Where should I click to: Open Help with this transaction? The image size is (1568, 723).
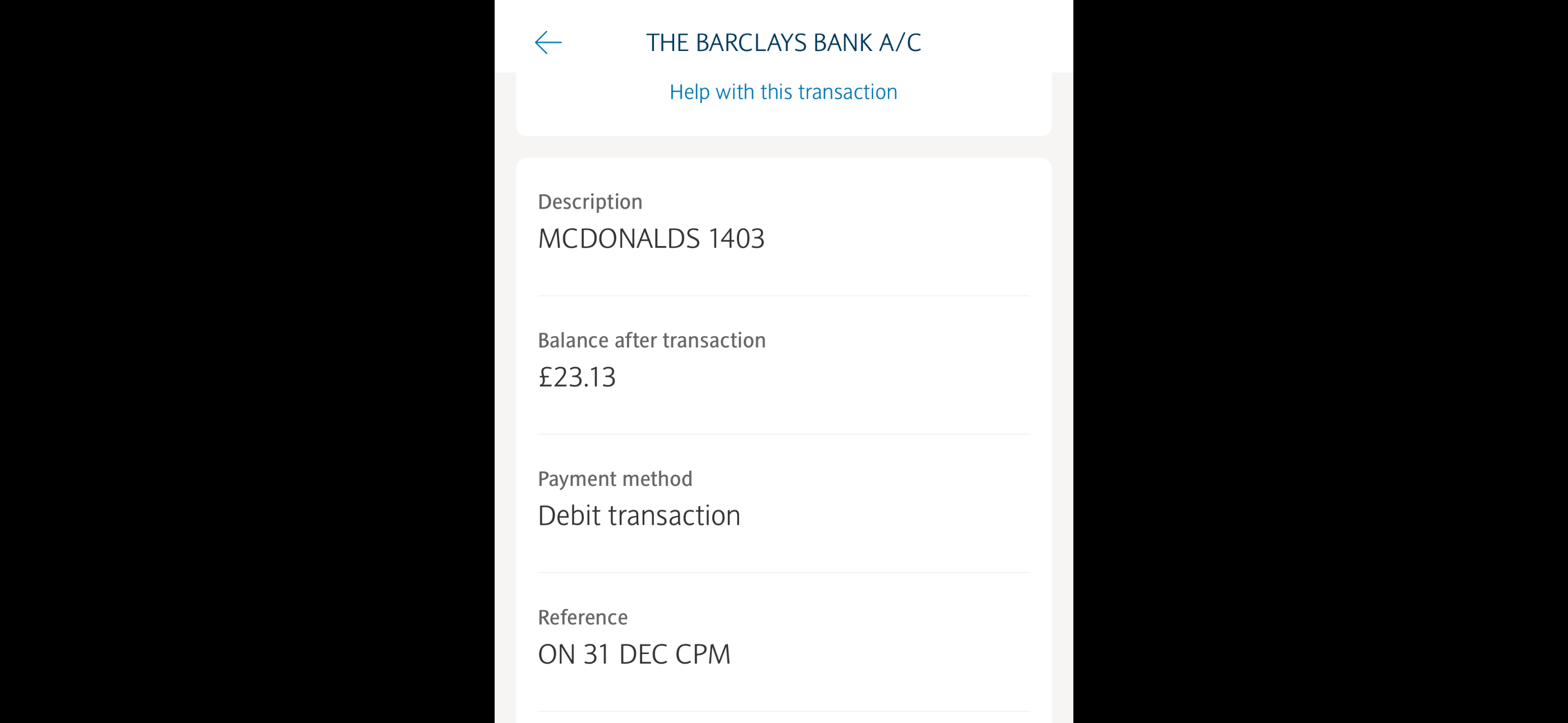[x=783, y=92]
